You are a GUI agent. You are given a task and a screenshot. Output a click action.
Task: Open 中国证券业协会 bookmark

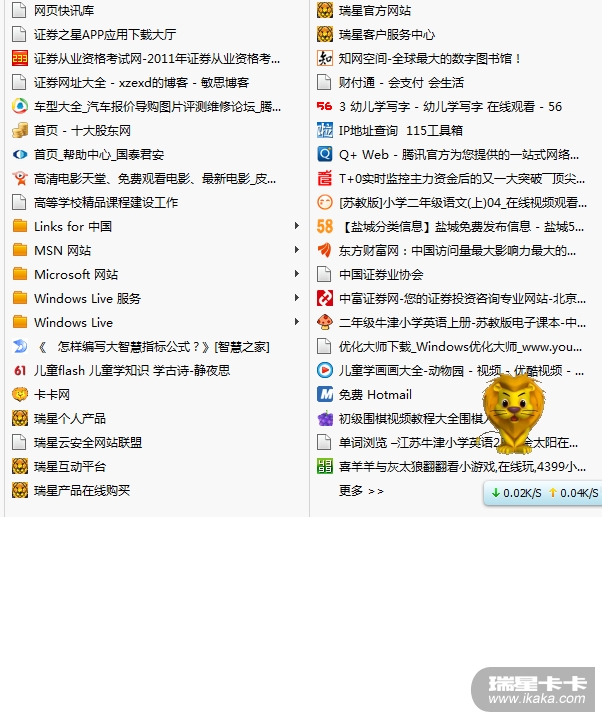(380, 275)
